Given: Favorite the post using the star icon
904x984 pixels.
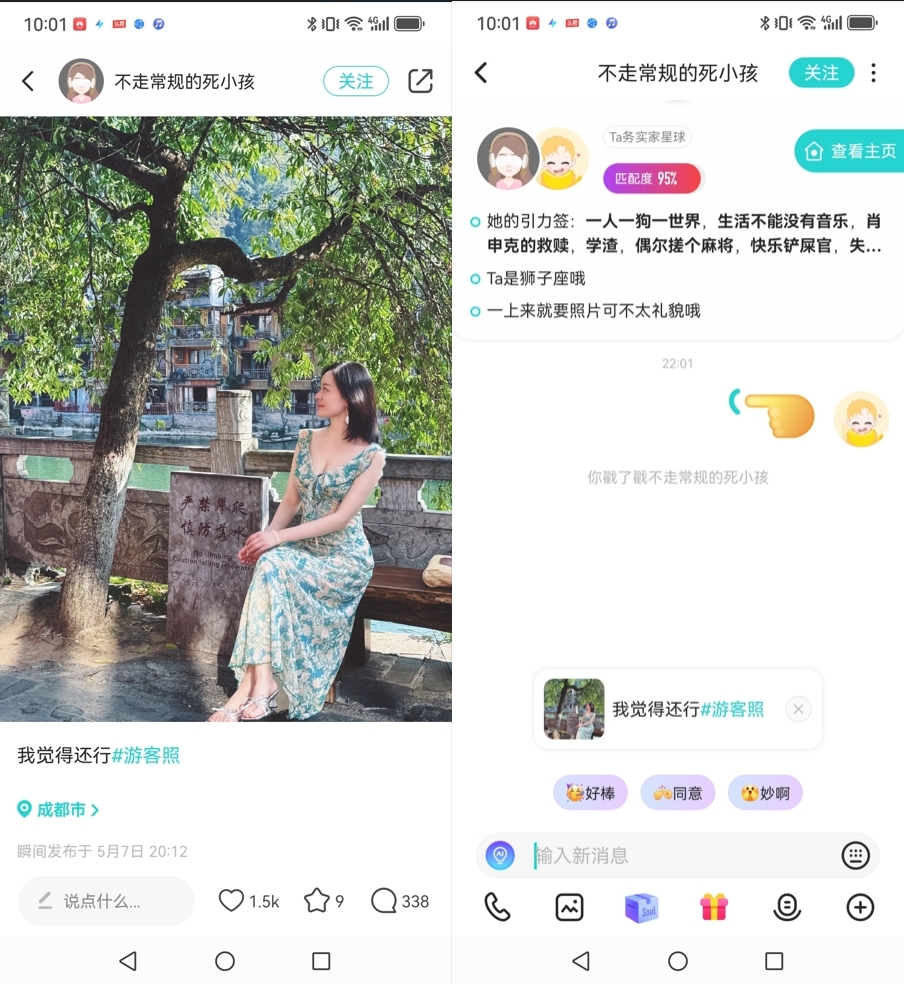Looking at the screenshot, I should pos(317,901).
